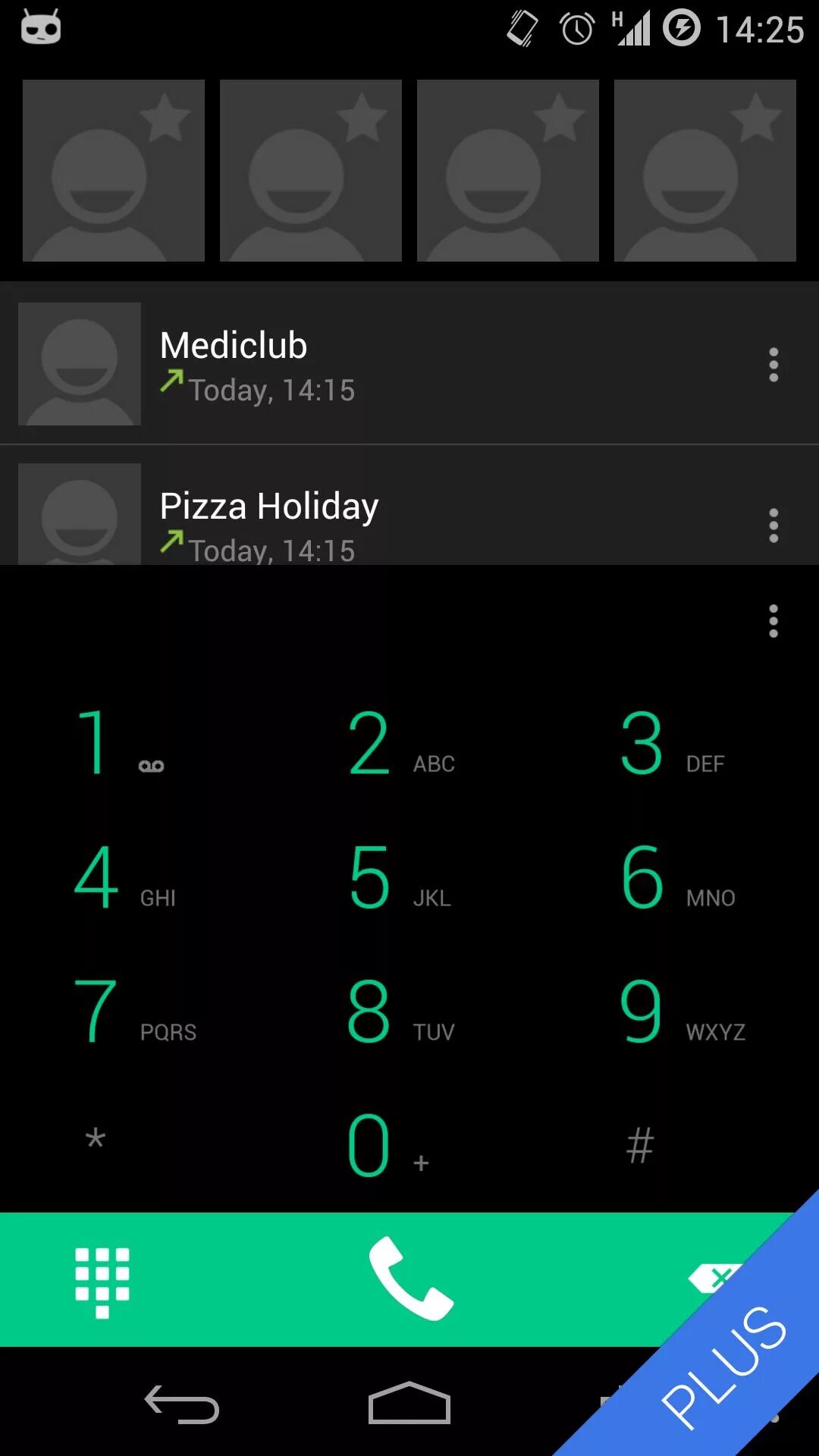819x1456 pixels.
Task: Tap the hash key
Action: tap(639, 1145)
